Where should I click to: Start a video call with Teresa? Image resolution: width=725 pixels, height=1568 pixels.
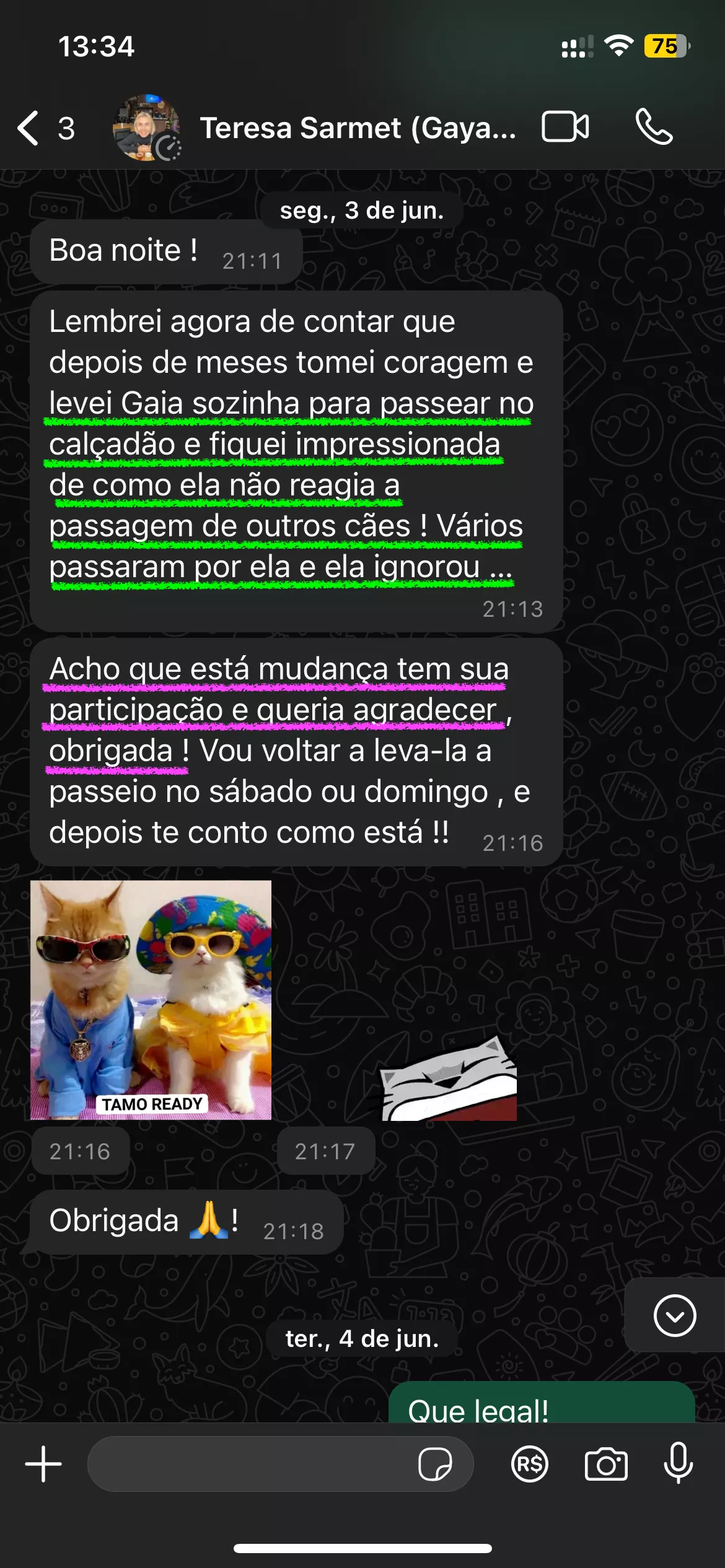pyautogui.click(x=565, y=127)
